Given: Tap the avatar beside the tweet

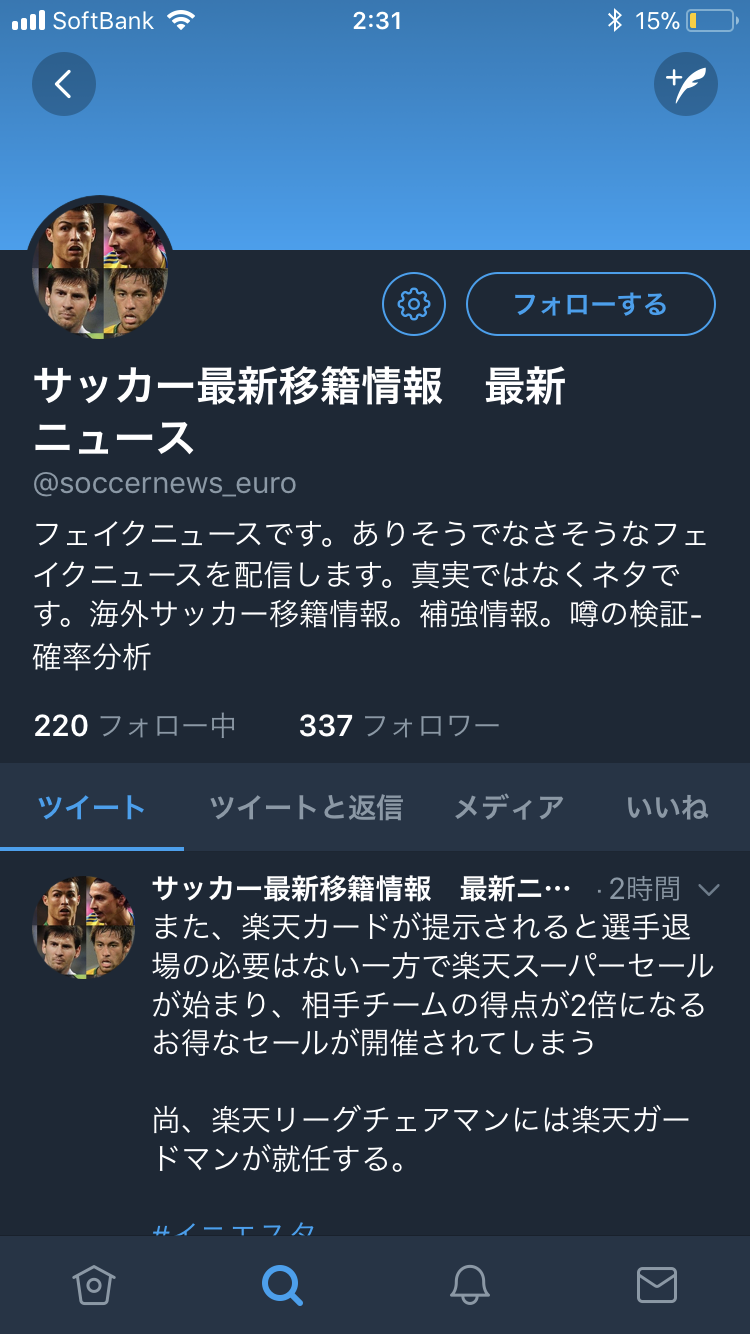Looking at the screenshot, I should 84,925.
